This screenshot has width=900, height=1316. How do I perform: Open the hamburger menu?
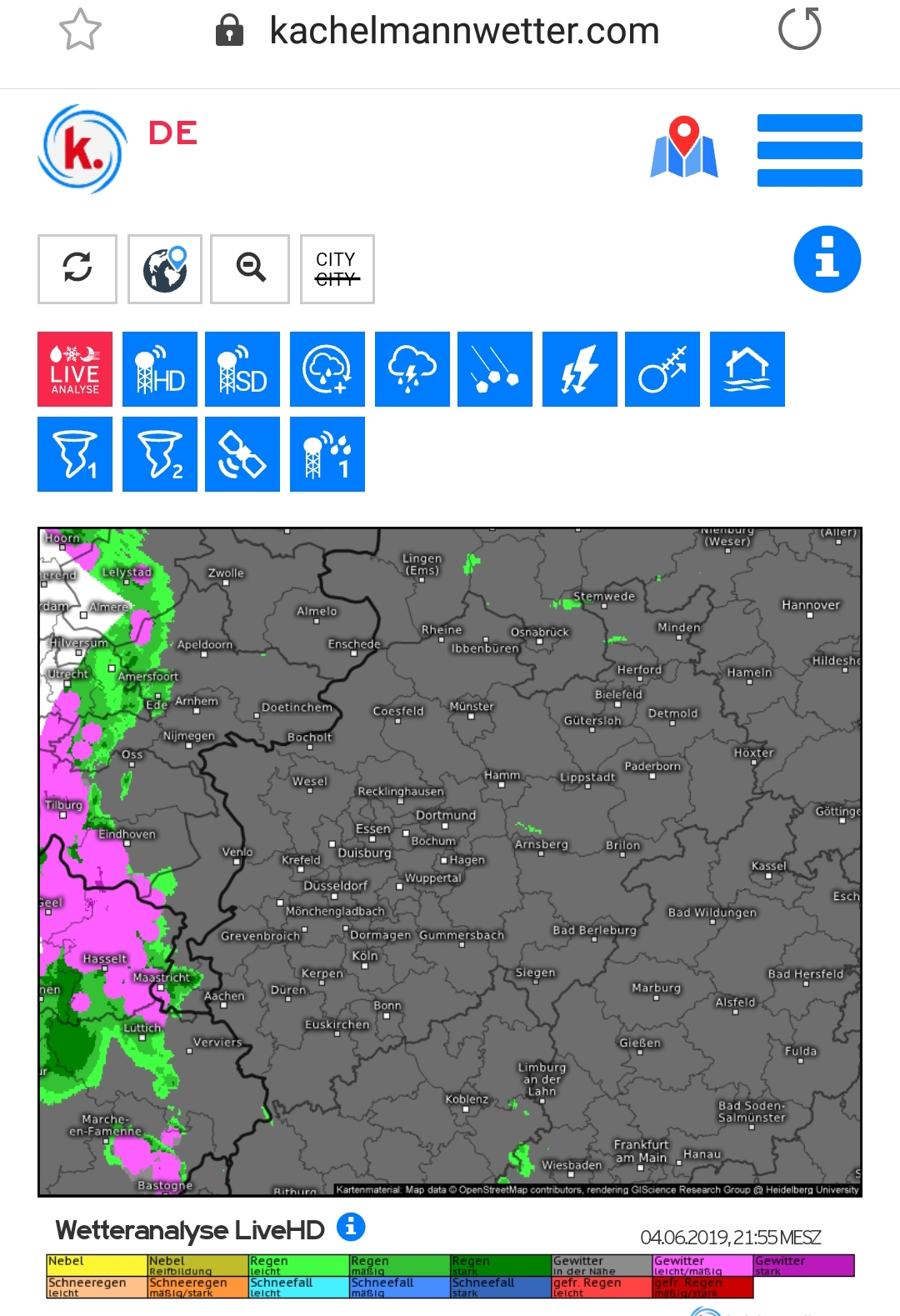(x=809, y=150)
